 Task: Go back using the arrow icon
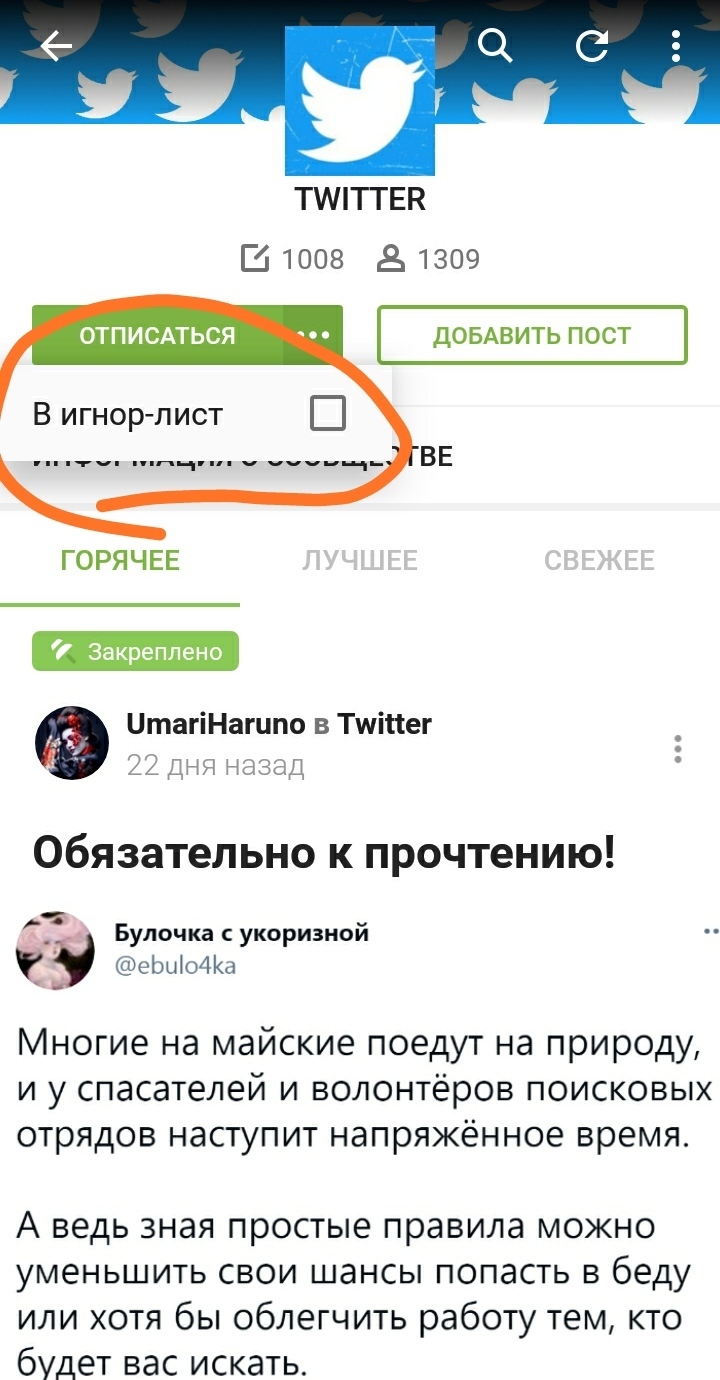pos(56,46)
